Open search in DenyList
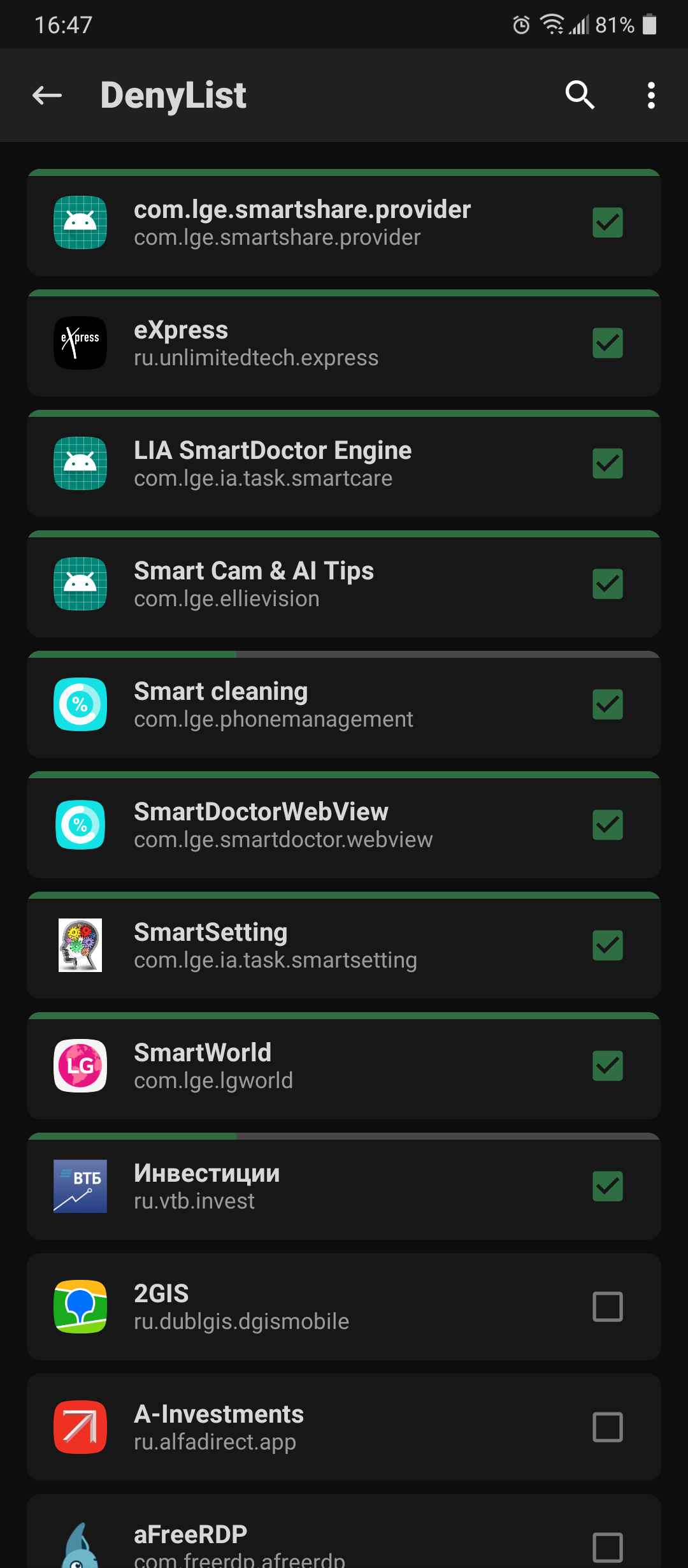 [580, 96]
